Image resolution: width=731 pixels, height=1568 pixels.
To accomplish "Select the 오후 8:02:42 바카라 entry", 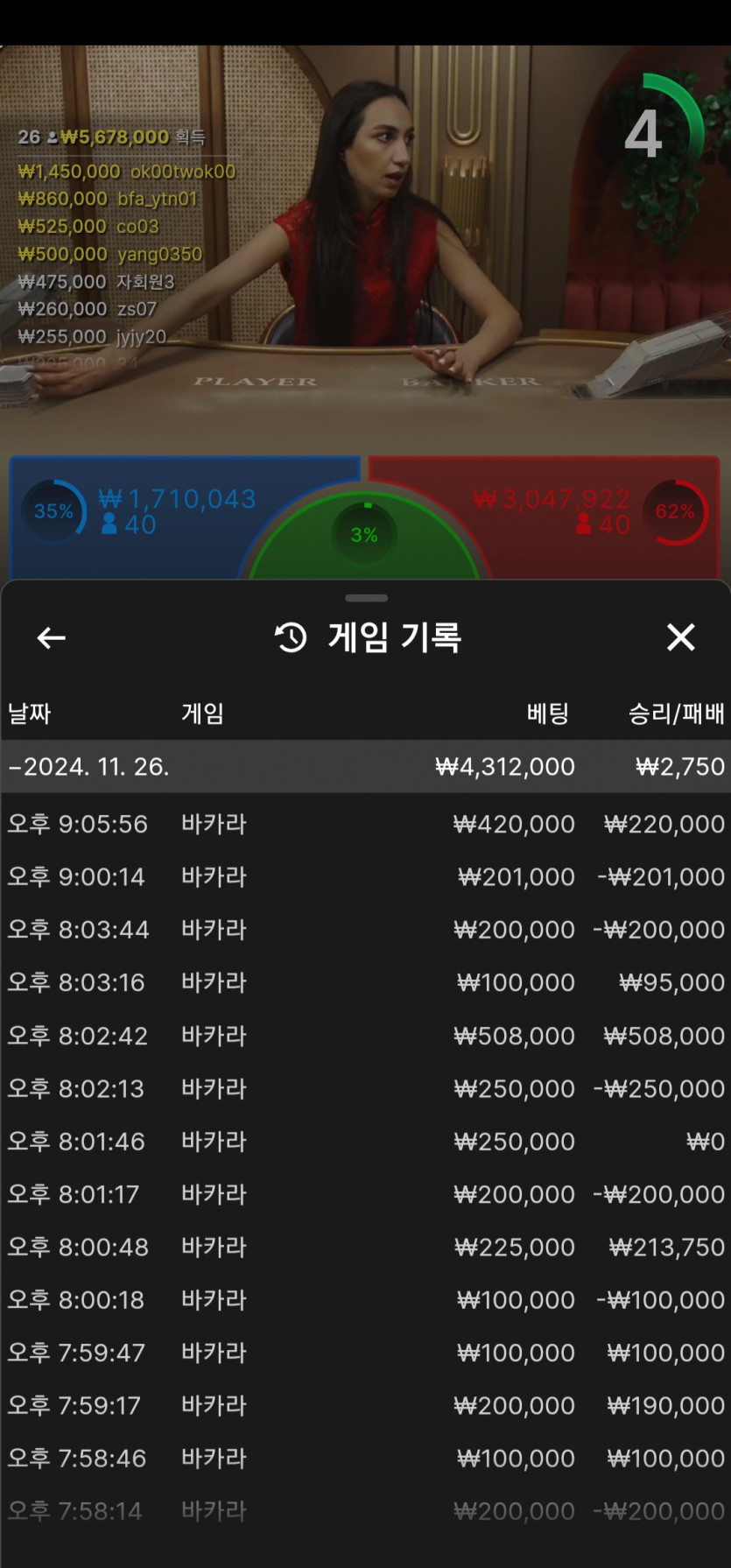I will (366, 1036).
